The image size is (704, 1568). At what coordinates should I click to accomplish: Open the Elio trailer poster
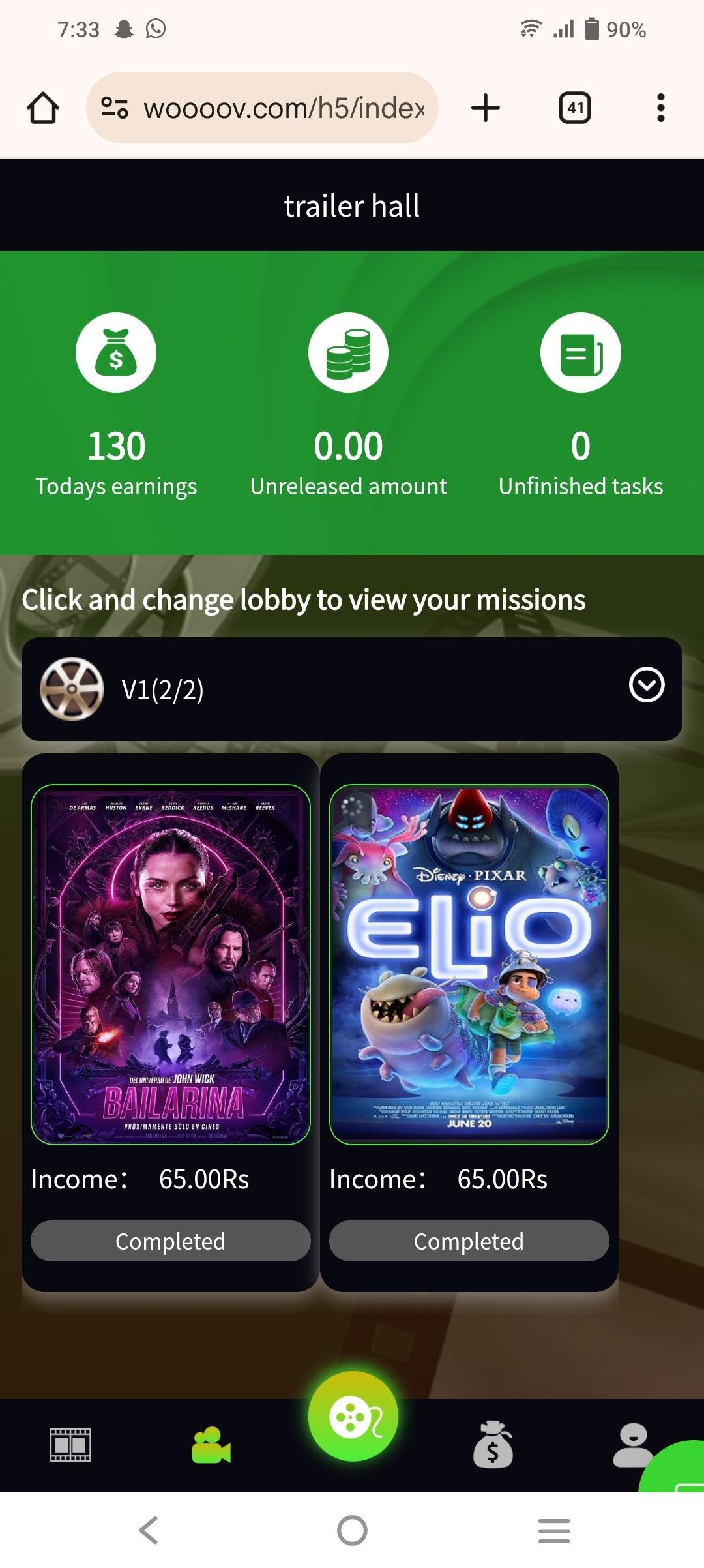pyautogui.click(x=469, y=964)
